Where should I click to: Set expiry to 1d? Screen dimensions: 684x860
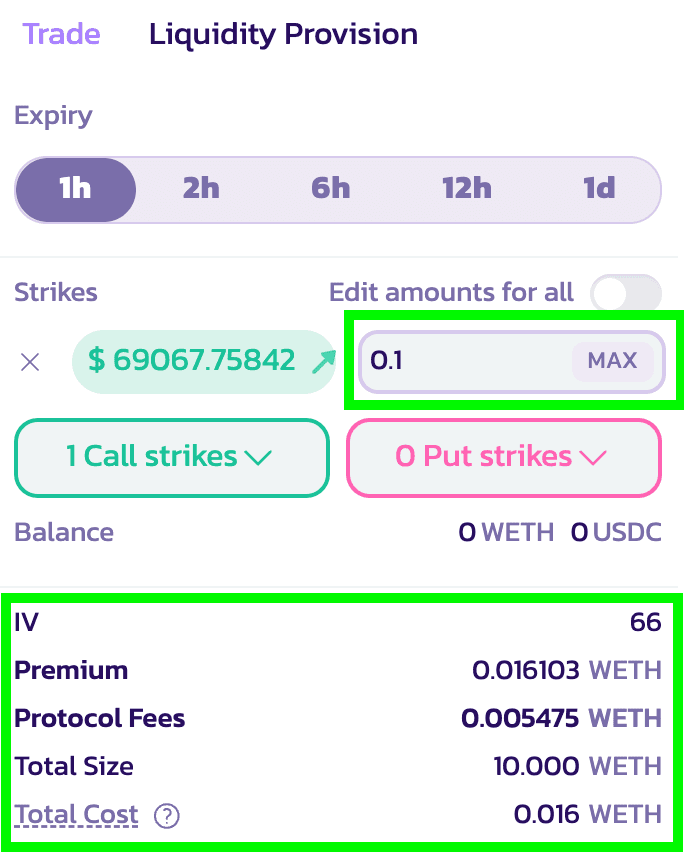[x=599, y=189]
